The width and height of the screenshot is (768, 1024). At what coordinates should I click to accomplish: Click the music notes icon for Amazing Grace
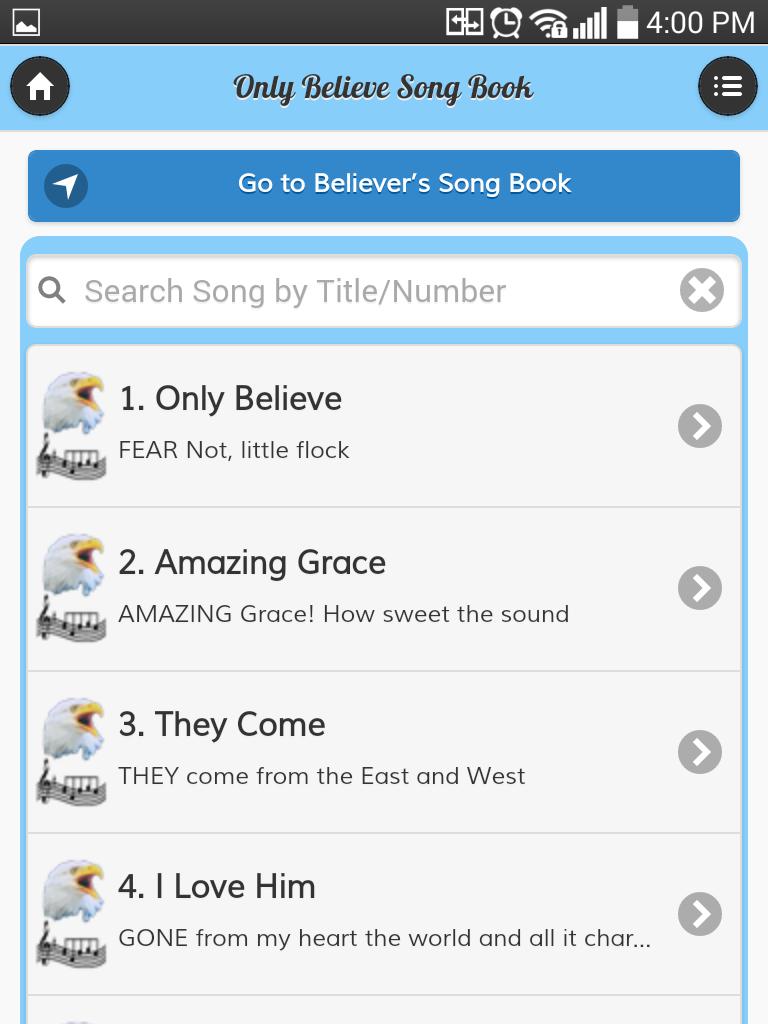point(70,620)
